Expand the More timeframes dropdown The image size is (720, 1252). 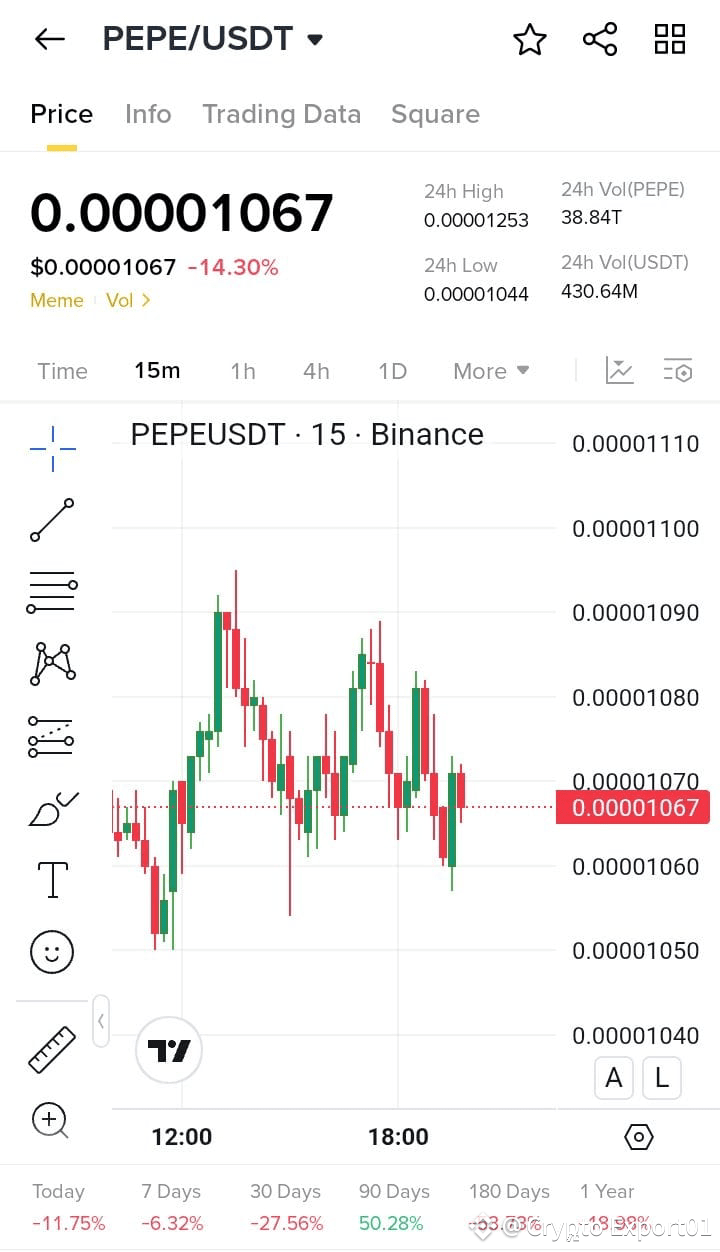click(491, 370)
